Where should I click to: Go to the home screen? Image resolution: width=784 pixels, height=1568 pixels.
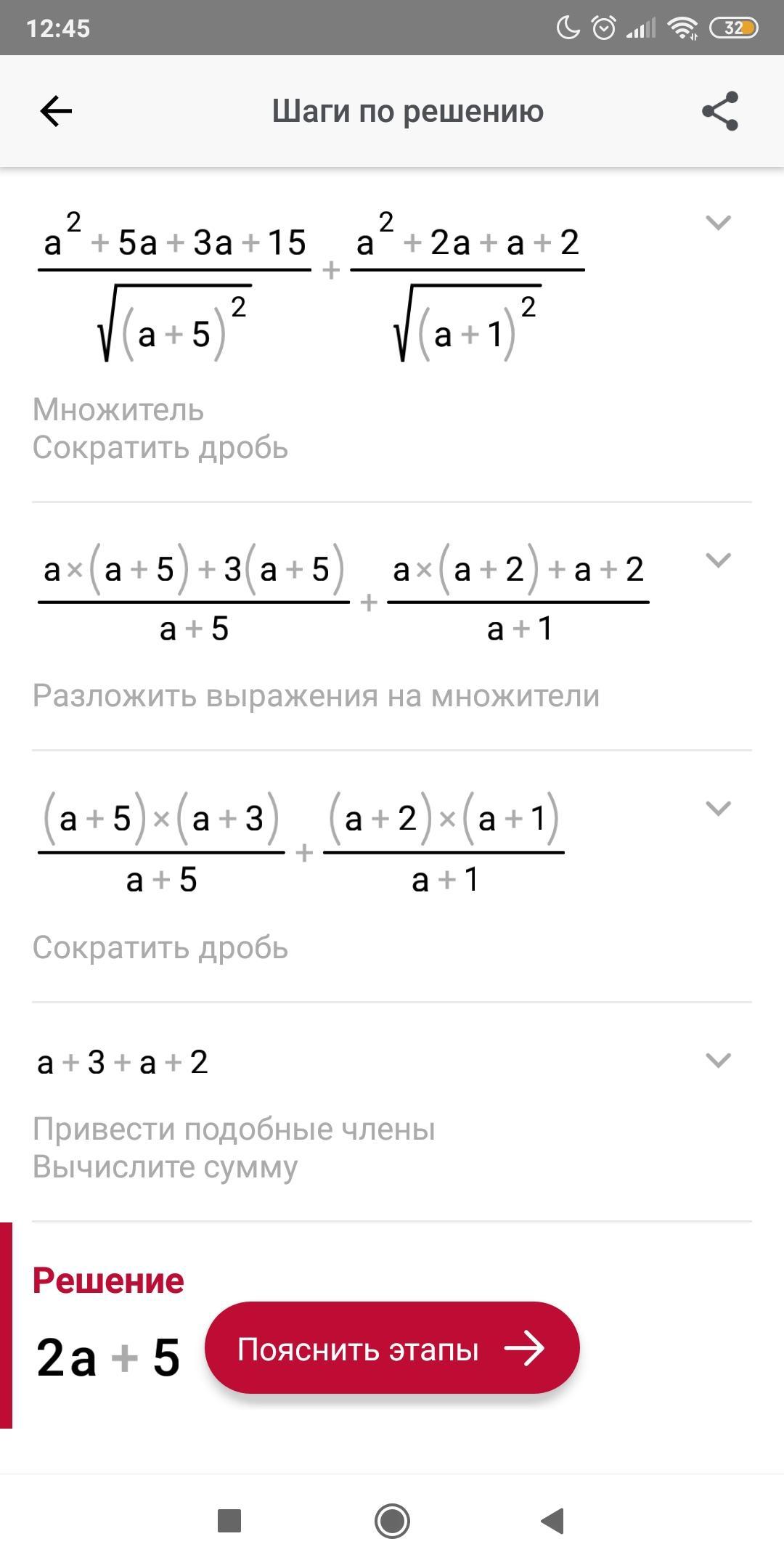pos(392,1521)
